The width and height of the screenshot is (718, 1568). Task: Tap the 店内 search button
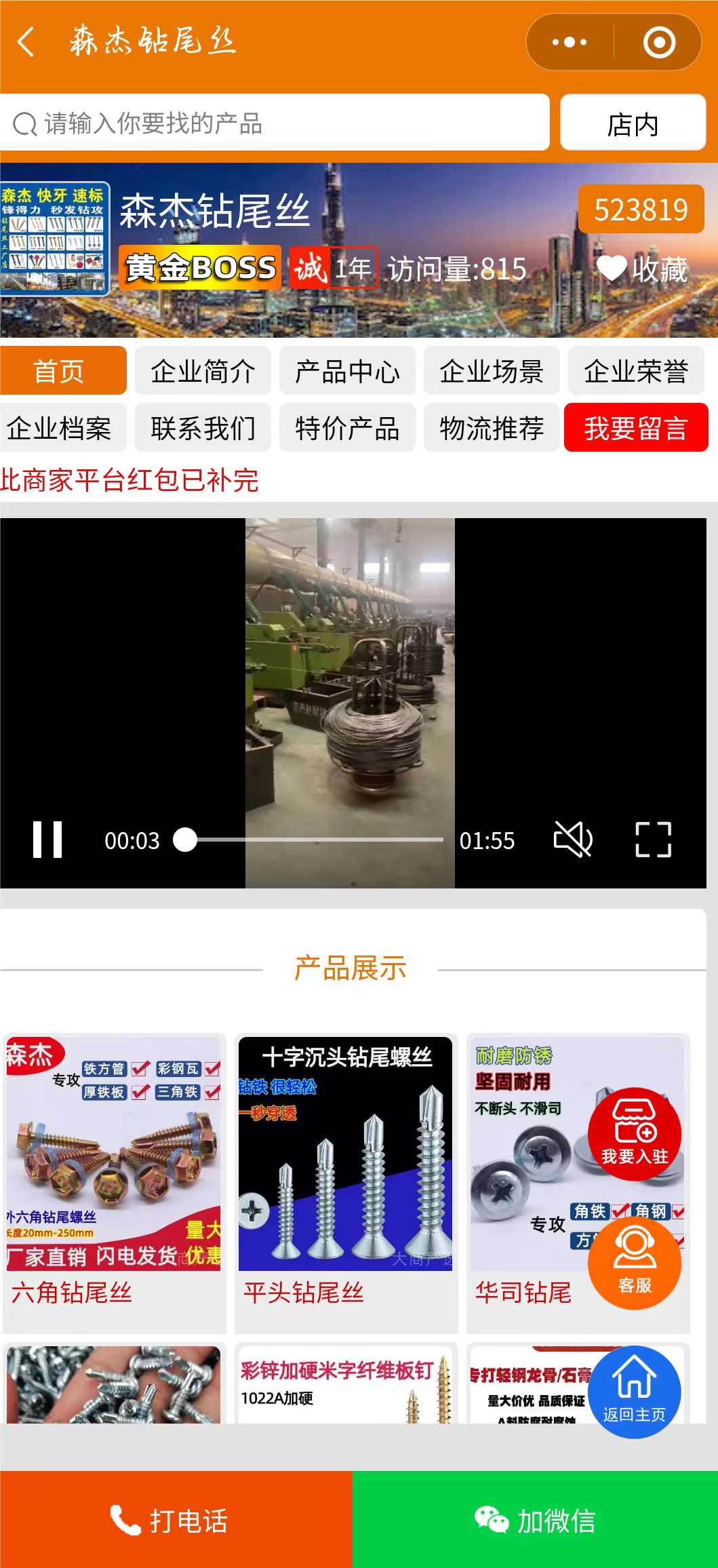[633, 123]
